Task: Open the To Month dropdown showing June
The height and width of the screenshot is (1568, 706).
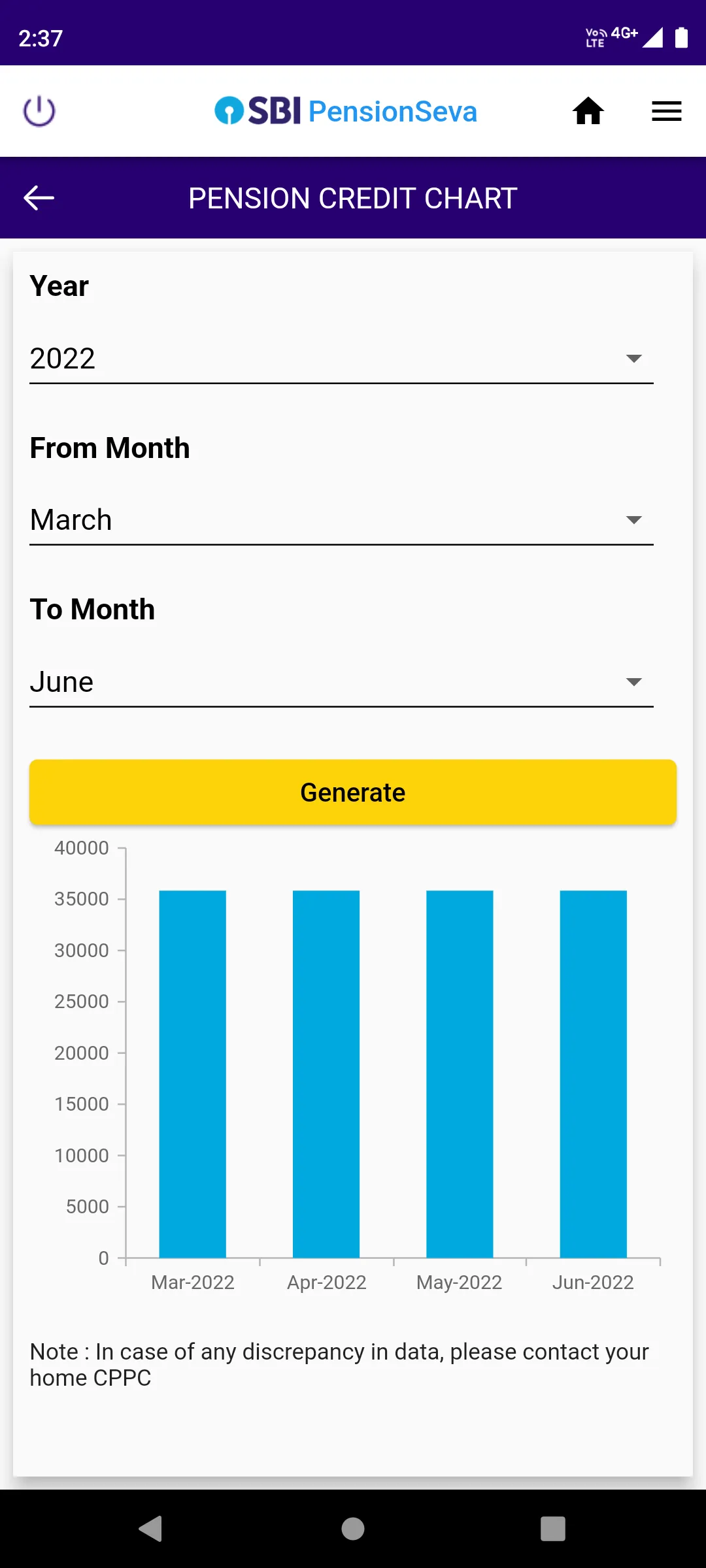Action: click(340, 681)
